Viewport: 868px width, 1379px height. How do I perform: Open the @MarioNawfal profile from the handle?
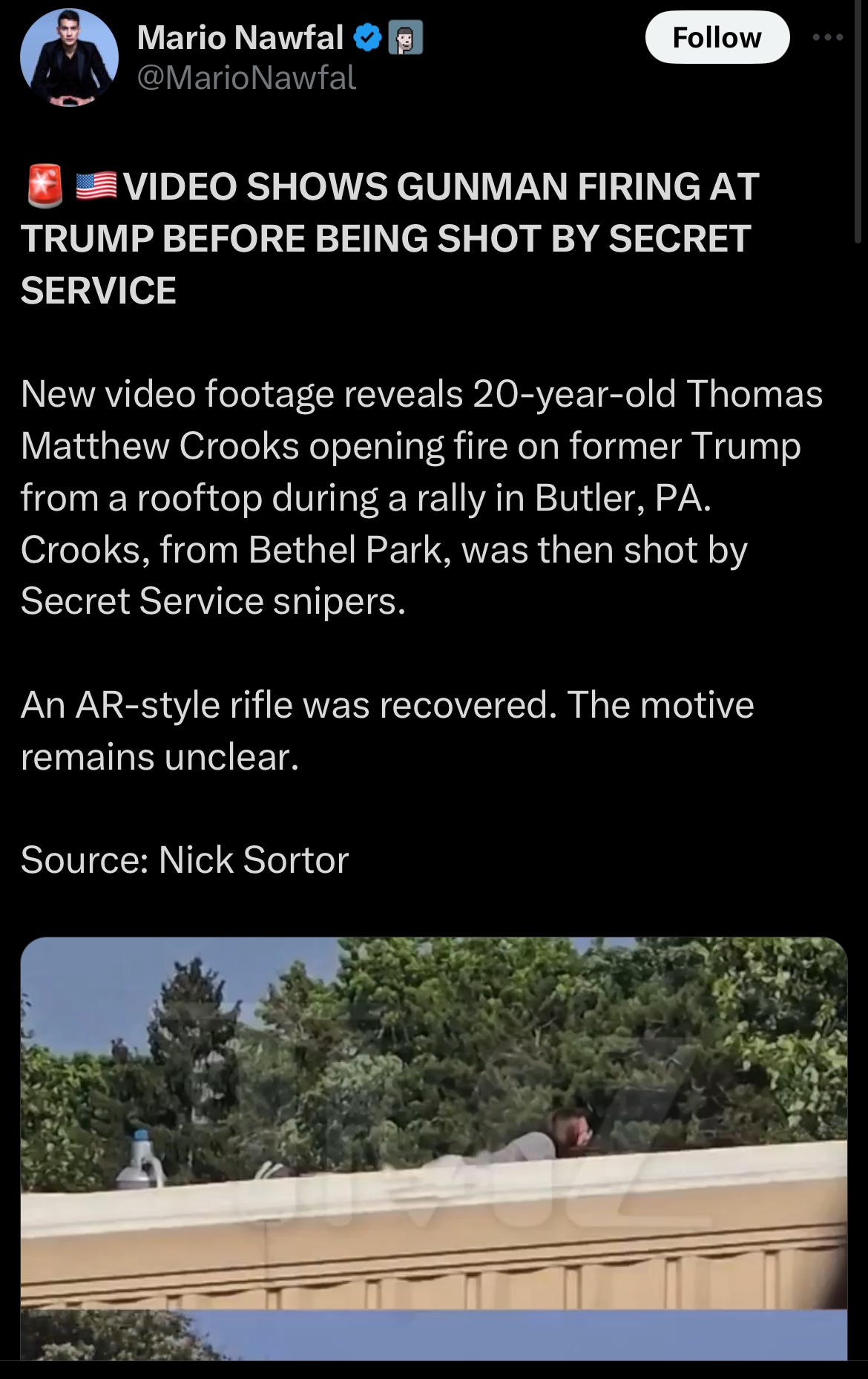(x=246, y=78)
